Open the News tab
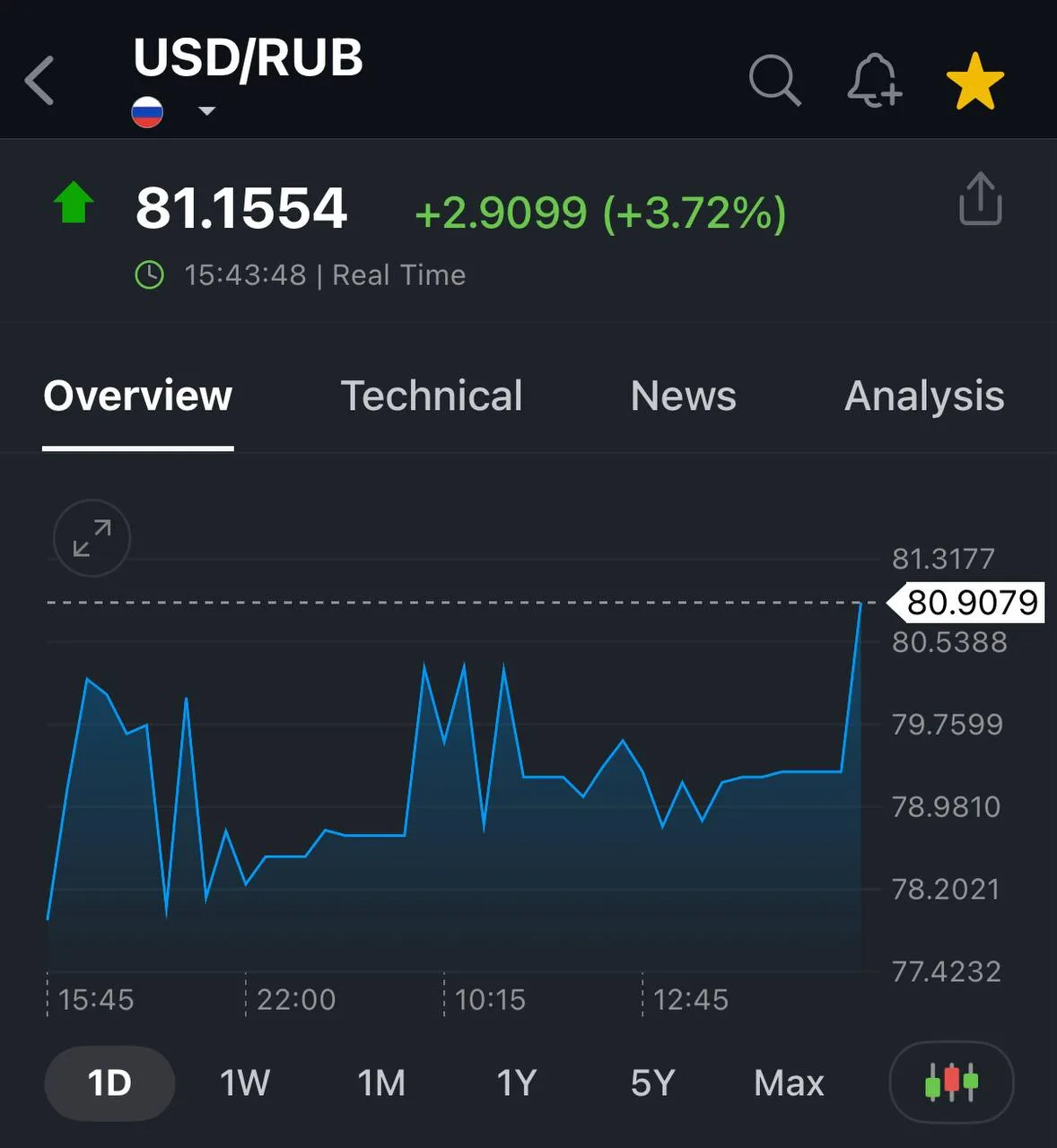This screenshot has height=1148, width=1057. pyautogui.click(x=683, y=396)
